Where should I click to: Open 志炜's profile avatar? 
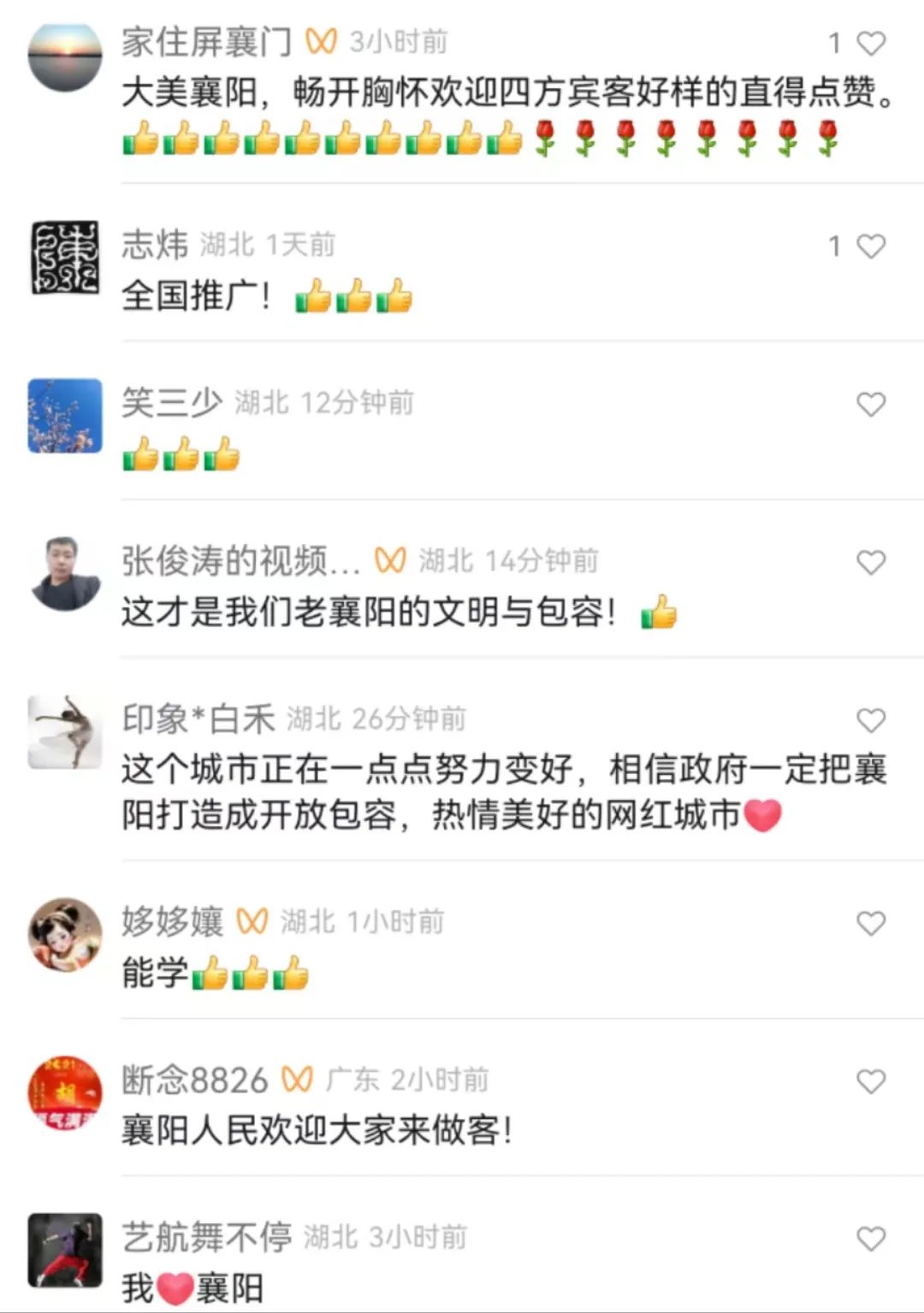tap(65, 257)
